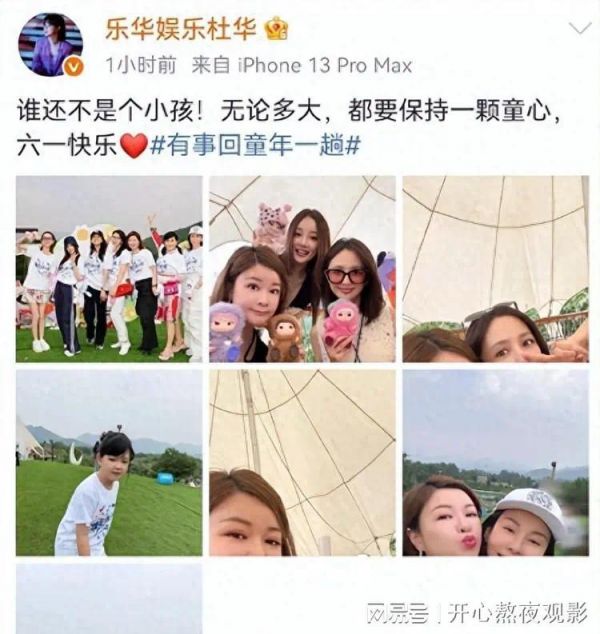
Task: View the photo of the girl on the lawn
Action: (109, 463)
